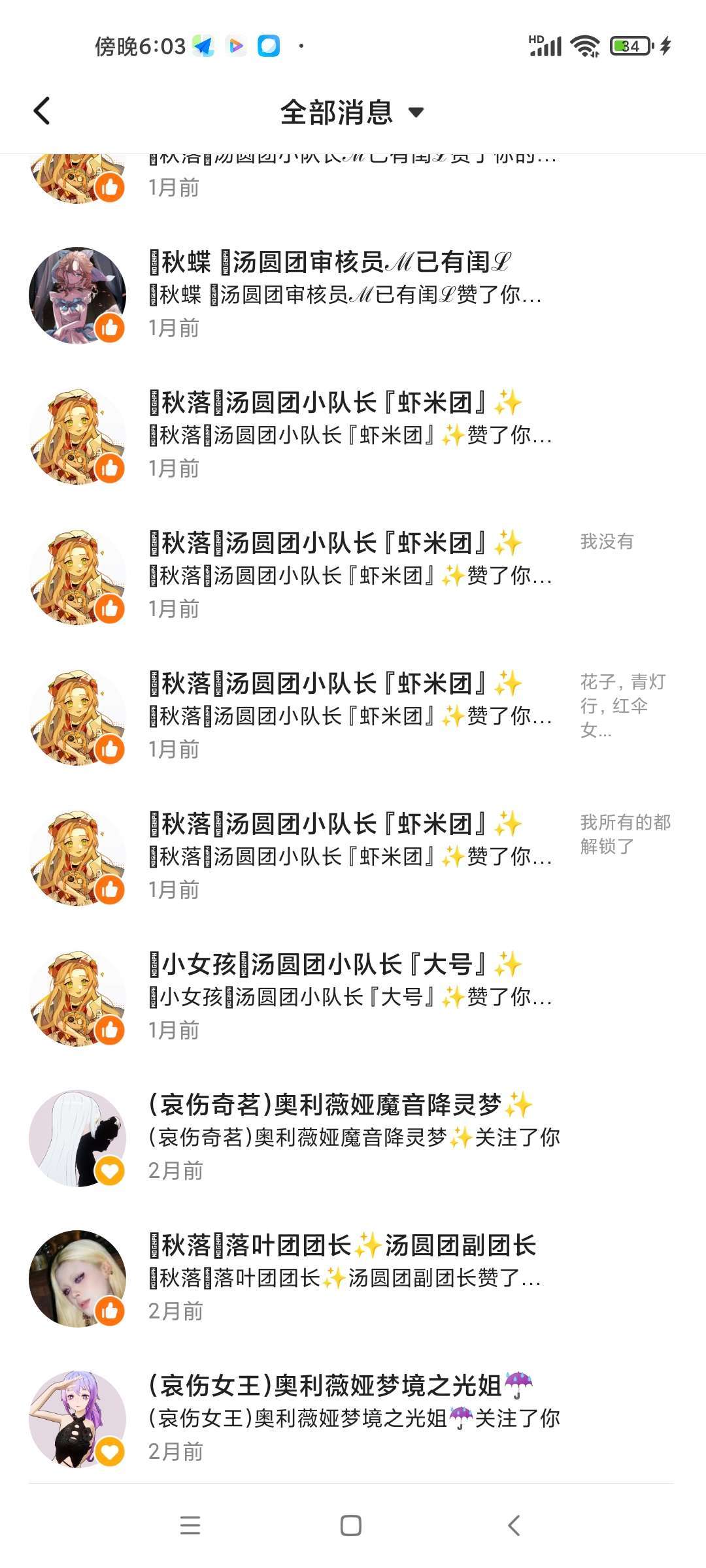View the avatar of 秋落落叶团团长
706x1568 pixels.
pos(77,1278)
